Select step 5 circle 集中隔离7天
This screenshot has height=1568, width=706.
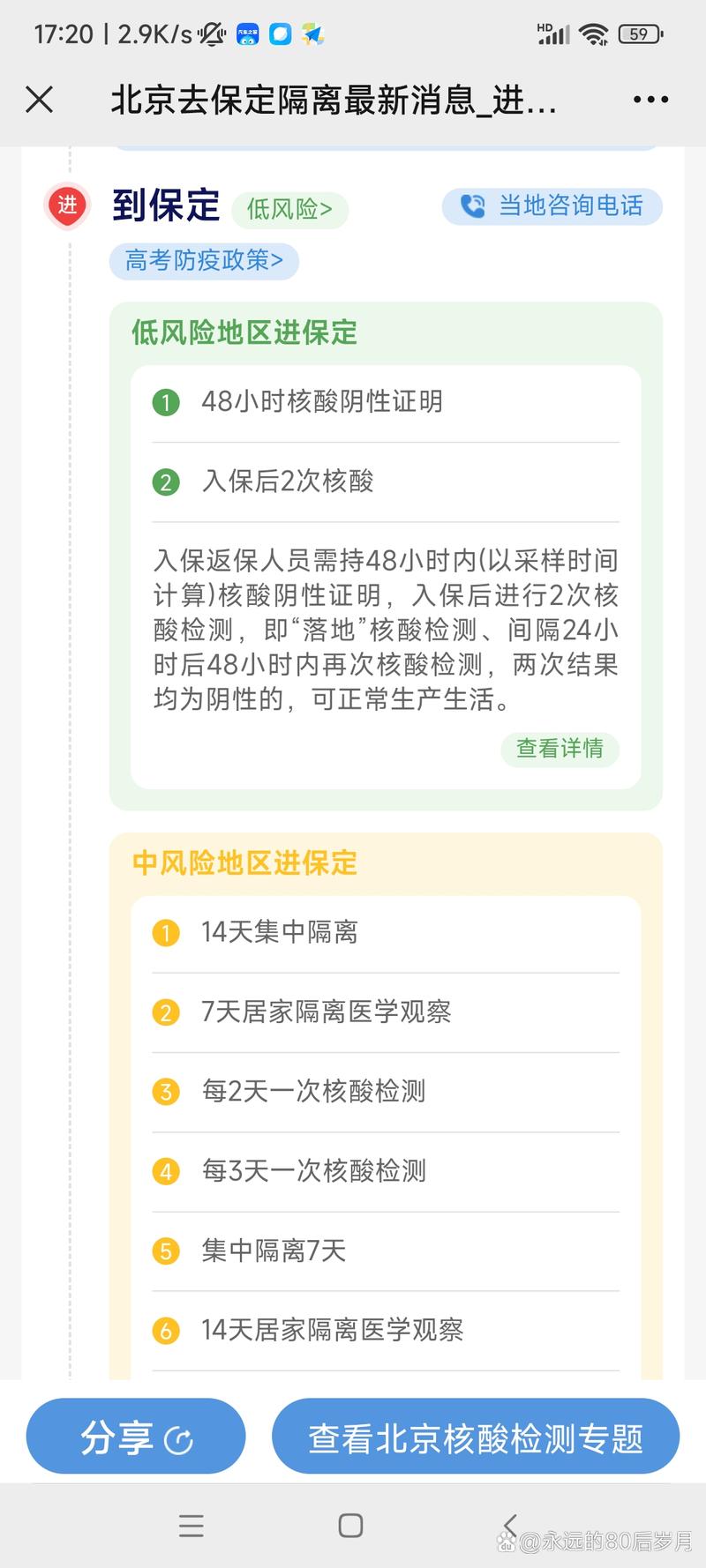pos(165,1251)
